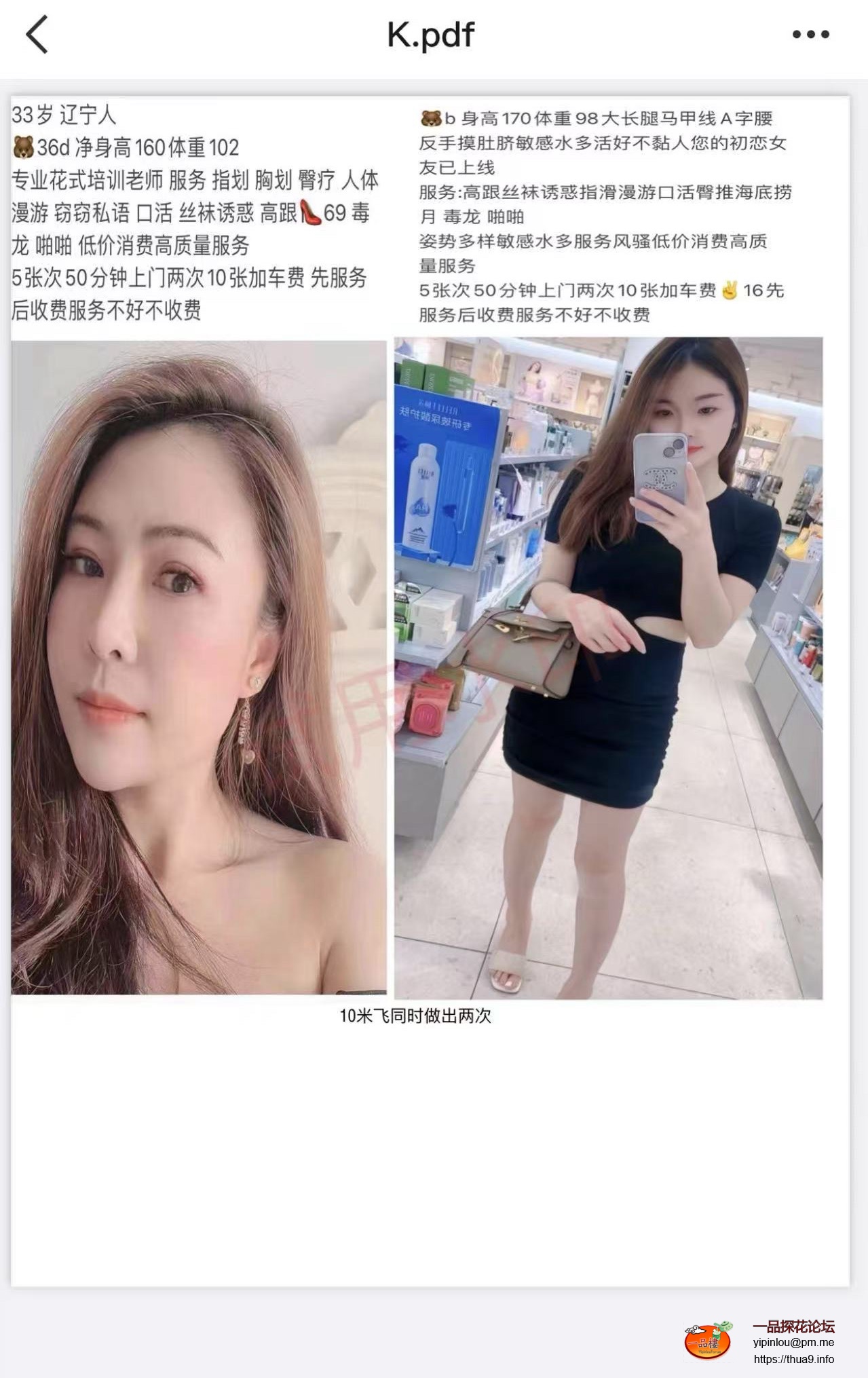The width and height of the screenshot is (868, 1378).
Task: Go back from the K.pdf viewer
Action: pos(37,35)
